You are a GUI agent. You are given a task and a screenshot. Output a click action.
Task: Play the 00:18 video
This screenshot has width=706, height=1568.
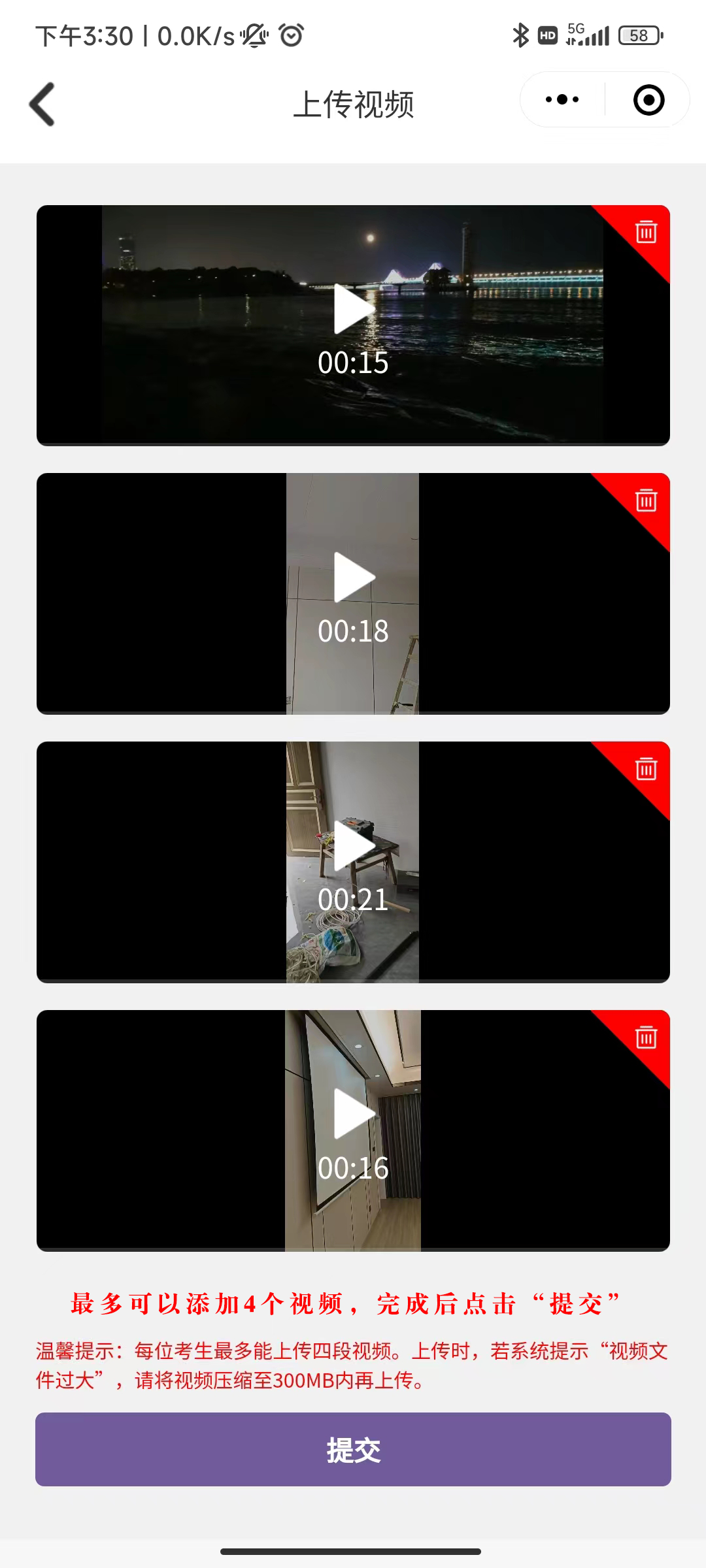tap(354, 578)
